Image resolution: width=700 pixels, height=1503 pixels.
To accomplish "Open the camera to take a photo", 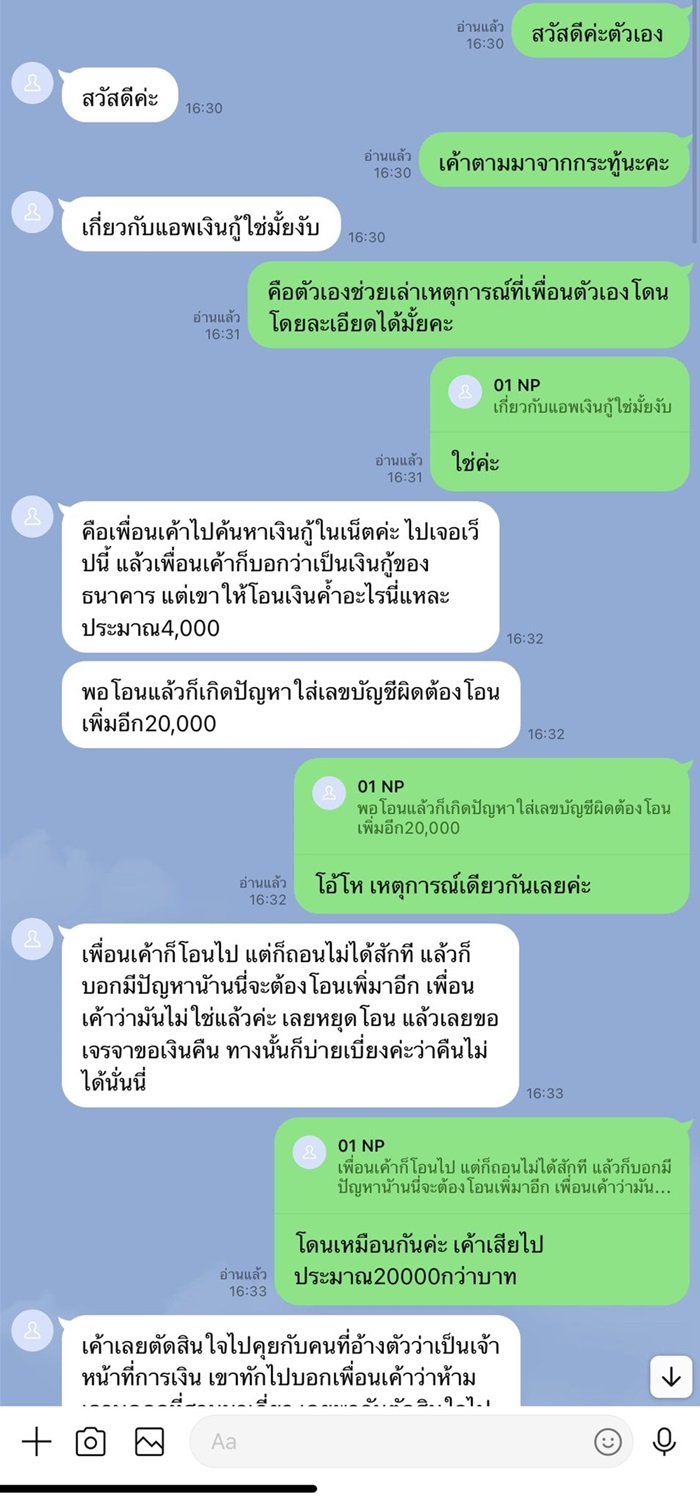I will (x=91, y=1441).
